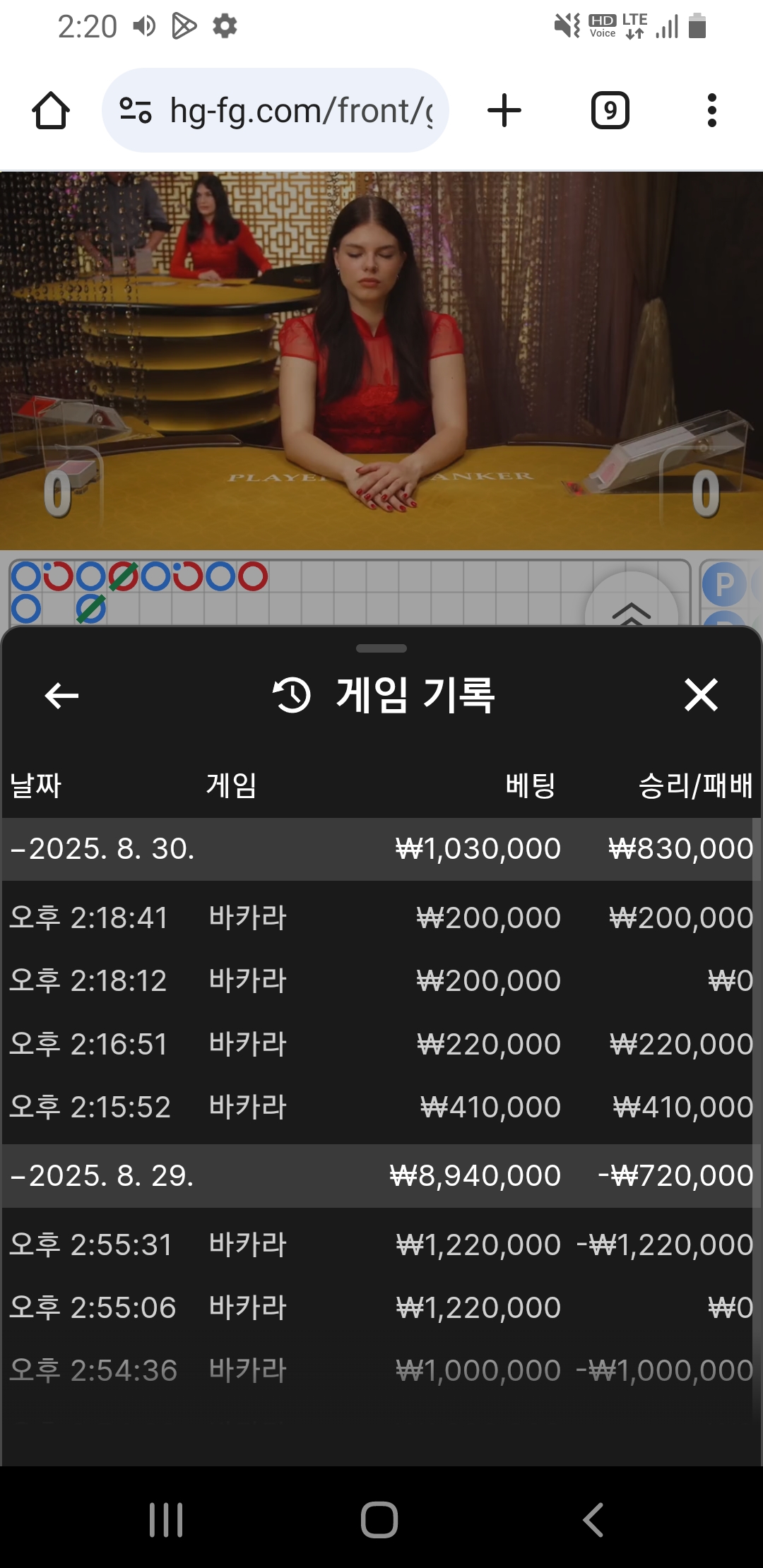View the baccarat round played at 2:16:51
The height and width of the screenshot is (1568, 763).
pos(380,1044)
